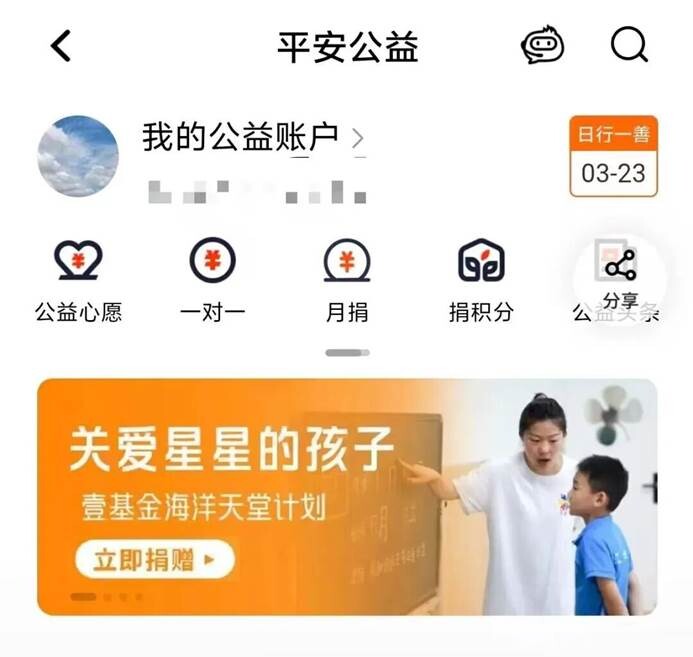This screenshot has width=693, height=657.
Task: Select the 一对一 donation option
Action: [x=213, y=280]
